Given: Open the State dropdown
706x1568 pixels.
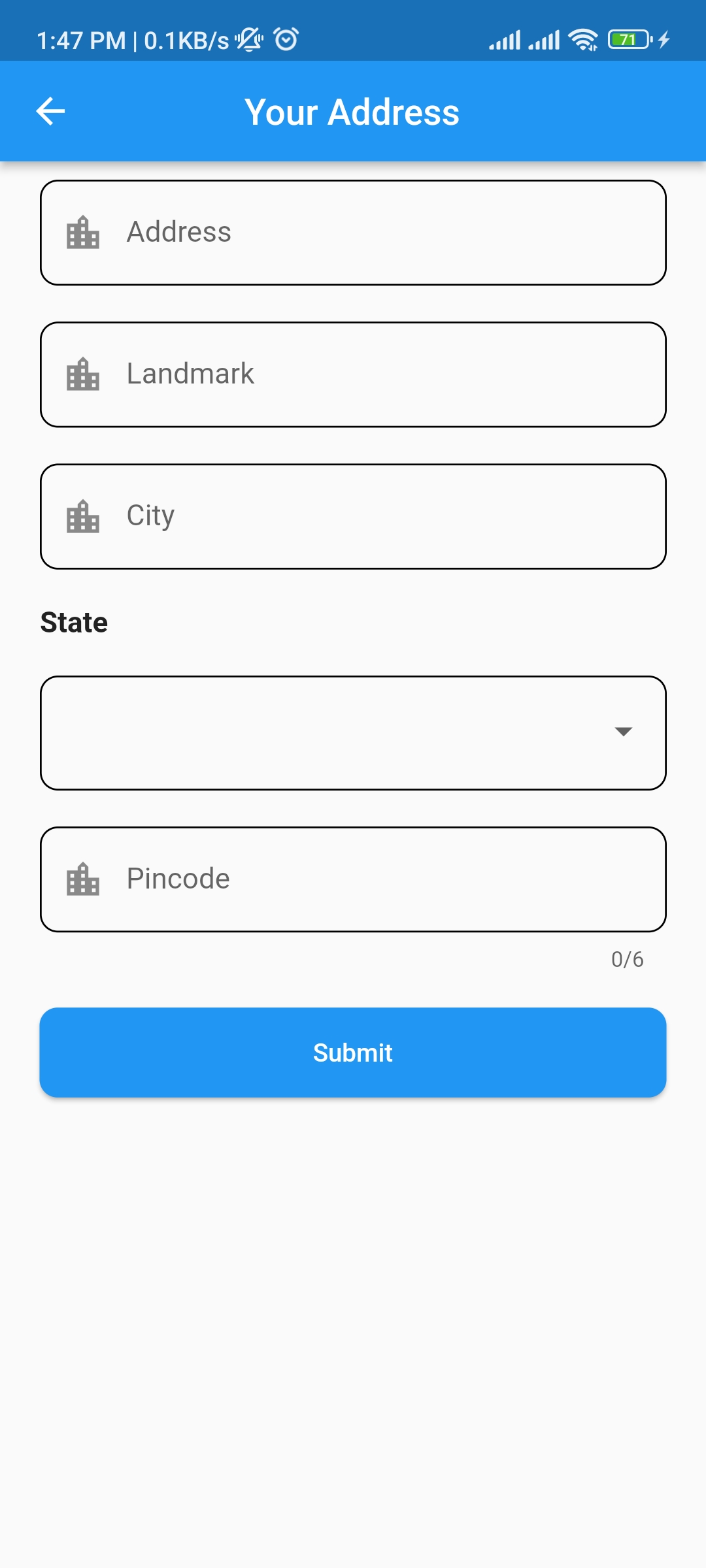Looking at the screenshot, I should click(353, 732).
